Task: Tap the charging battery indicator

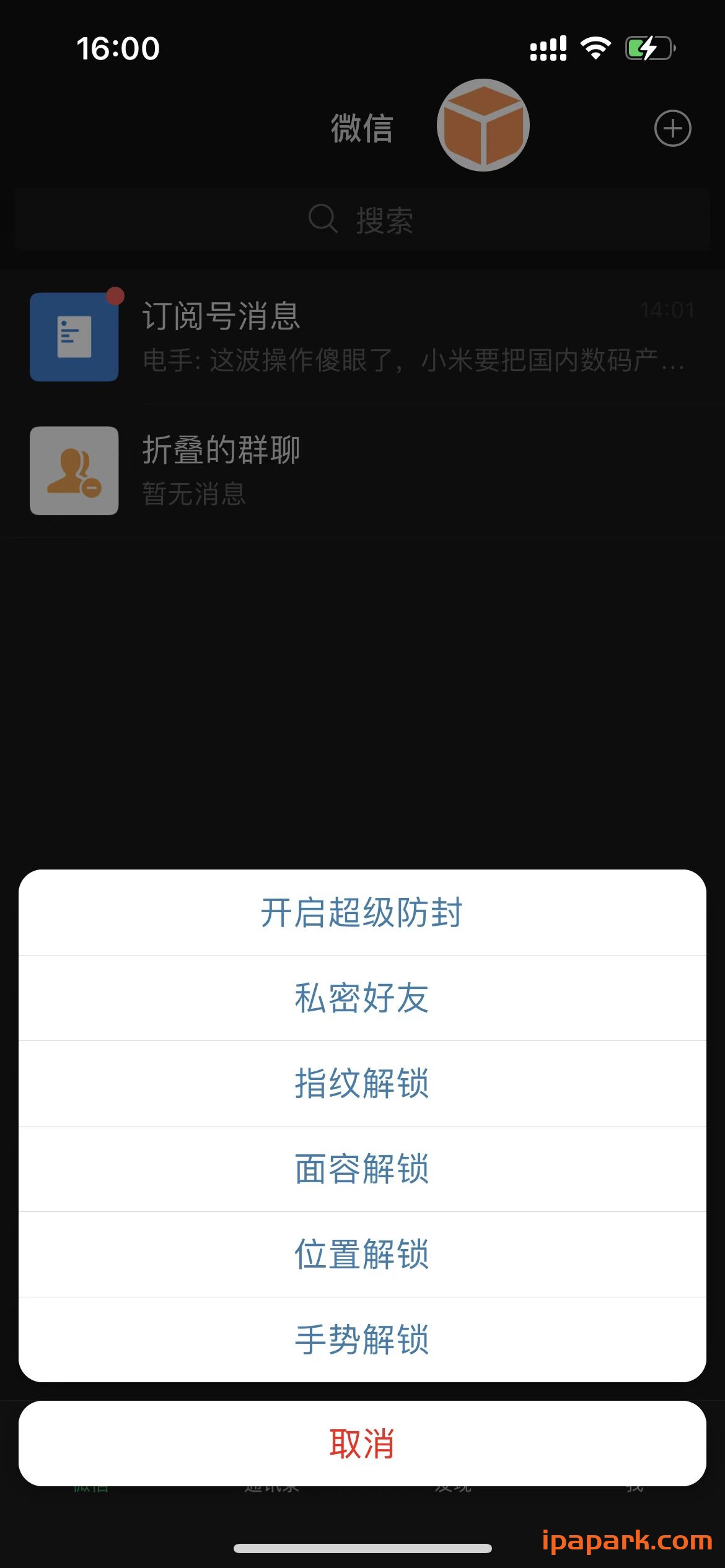Action: pyautogui.click(x=647, y=48)
